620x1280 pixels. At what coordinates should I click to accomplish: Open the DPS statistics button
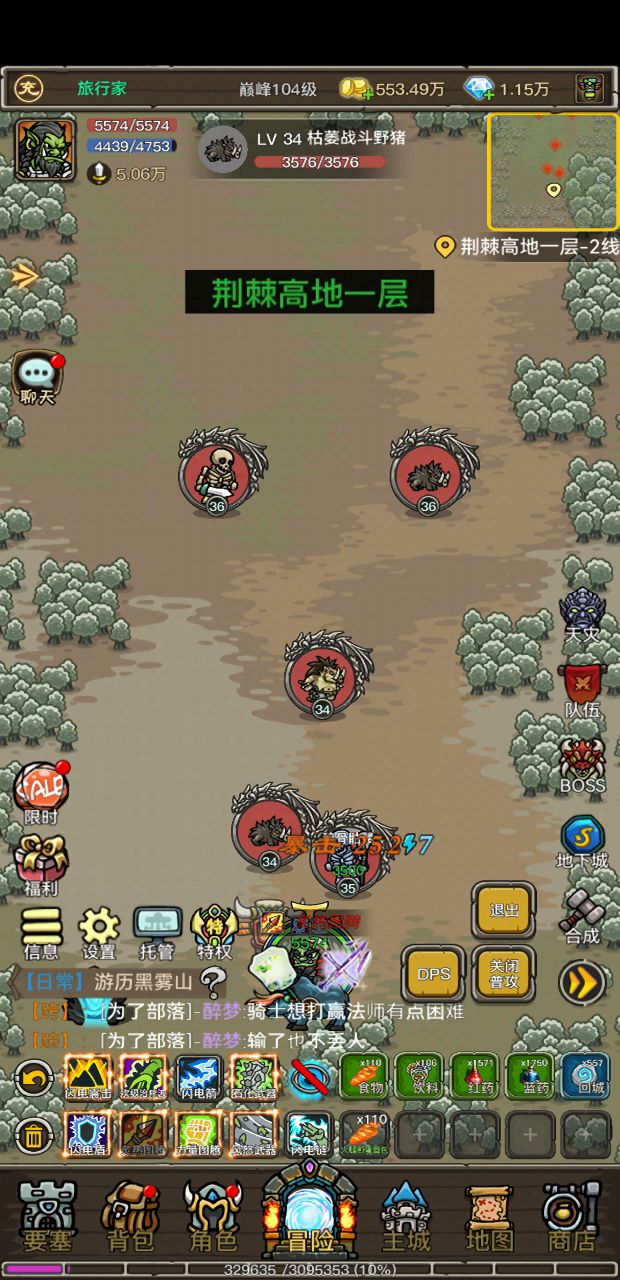point(433,974)
